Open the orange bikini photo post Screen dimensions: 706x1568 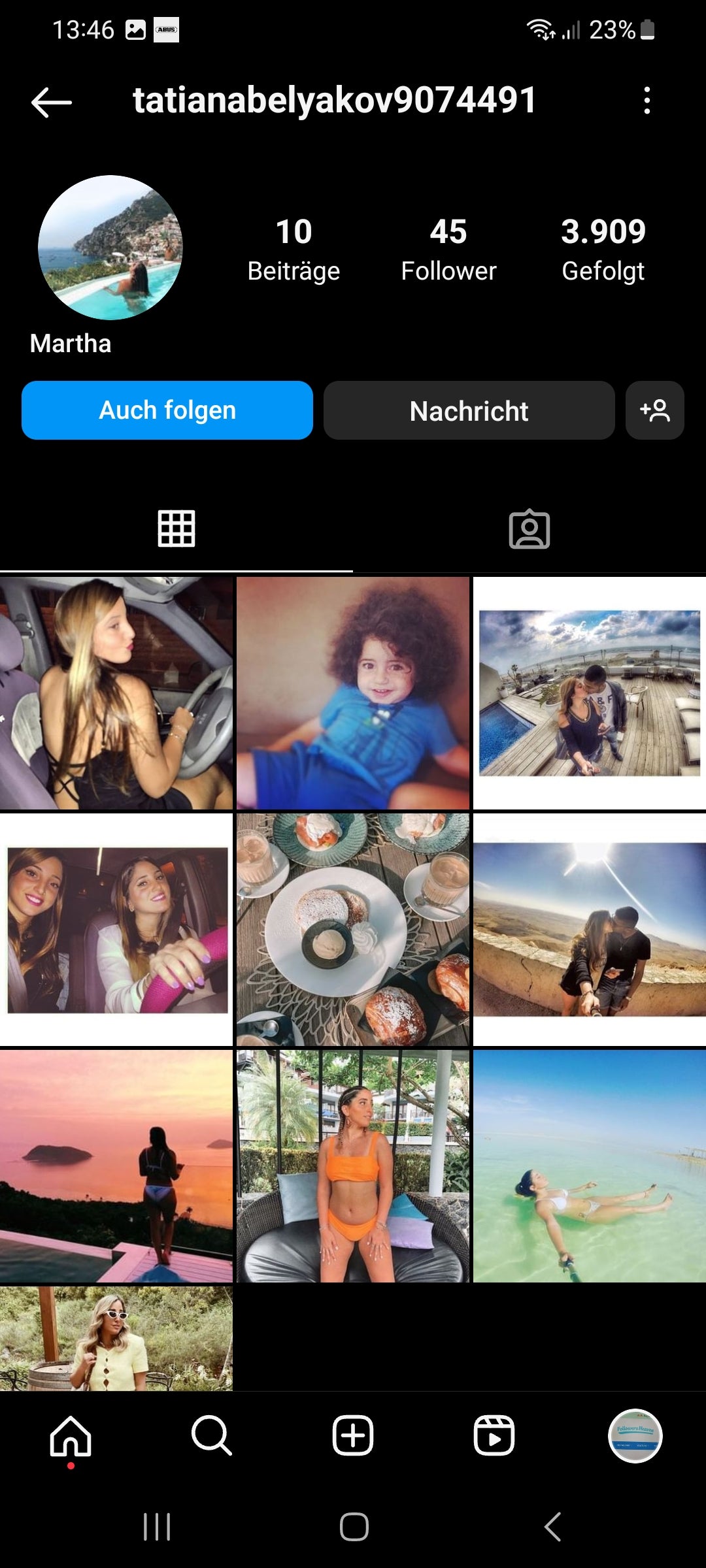click(353, 1166)
